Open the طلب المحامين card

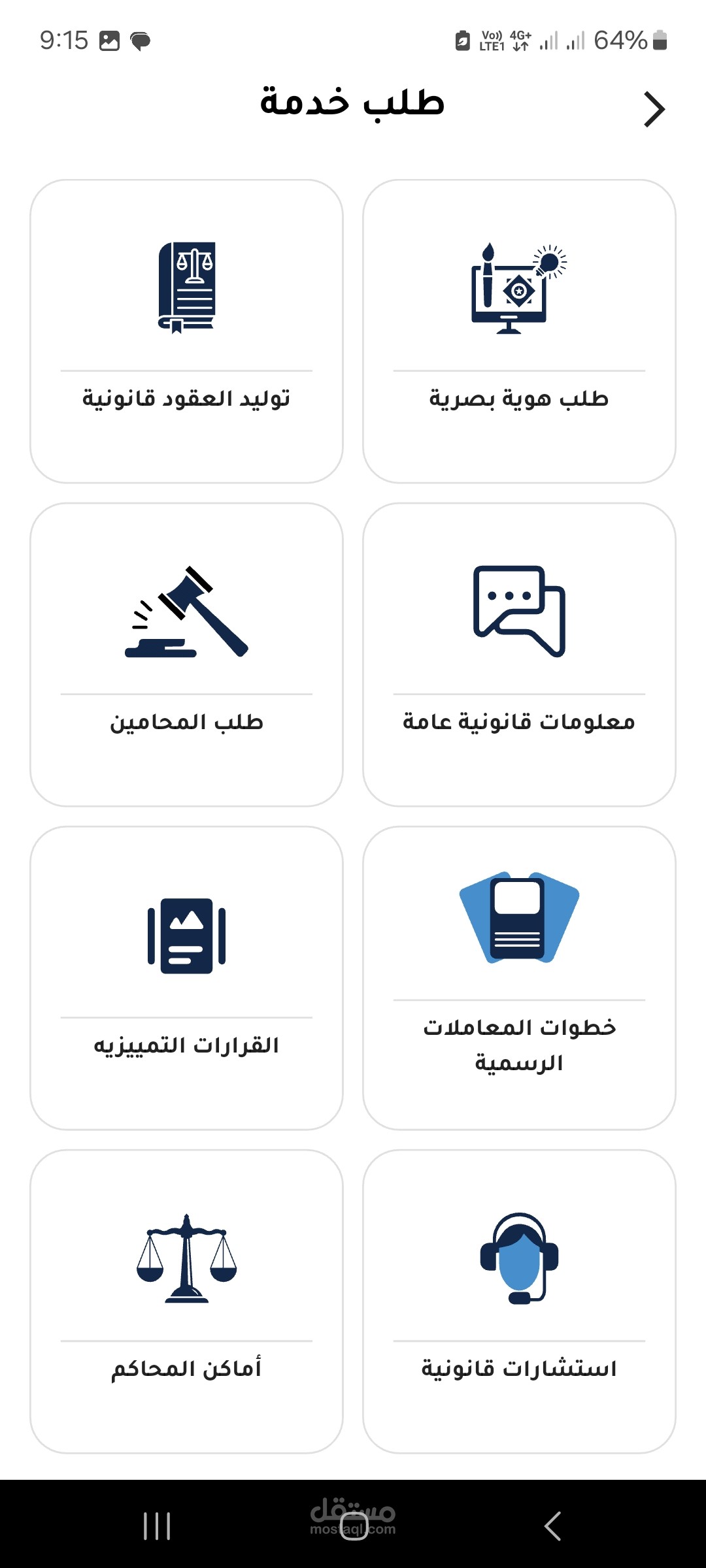pos(186,654)
